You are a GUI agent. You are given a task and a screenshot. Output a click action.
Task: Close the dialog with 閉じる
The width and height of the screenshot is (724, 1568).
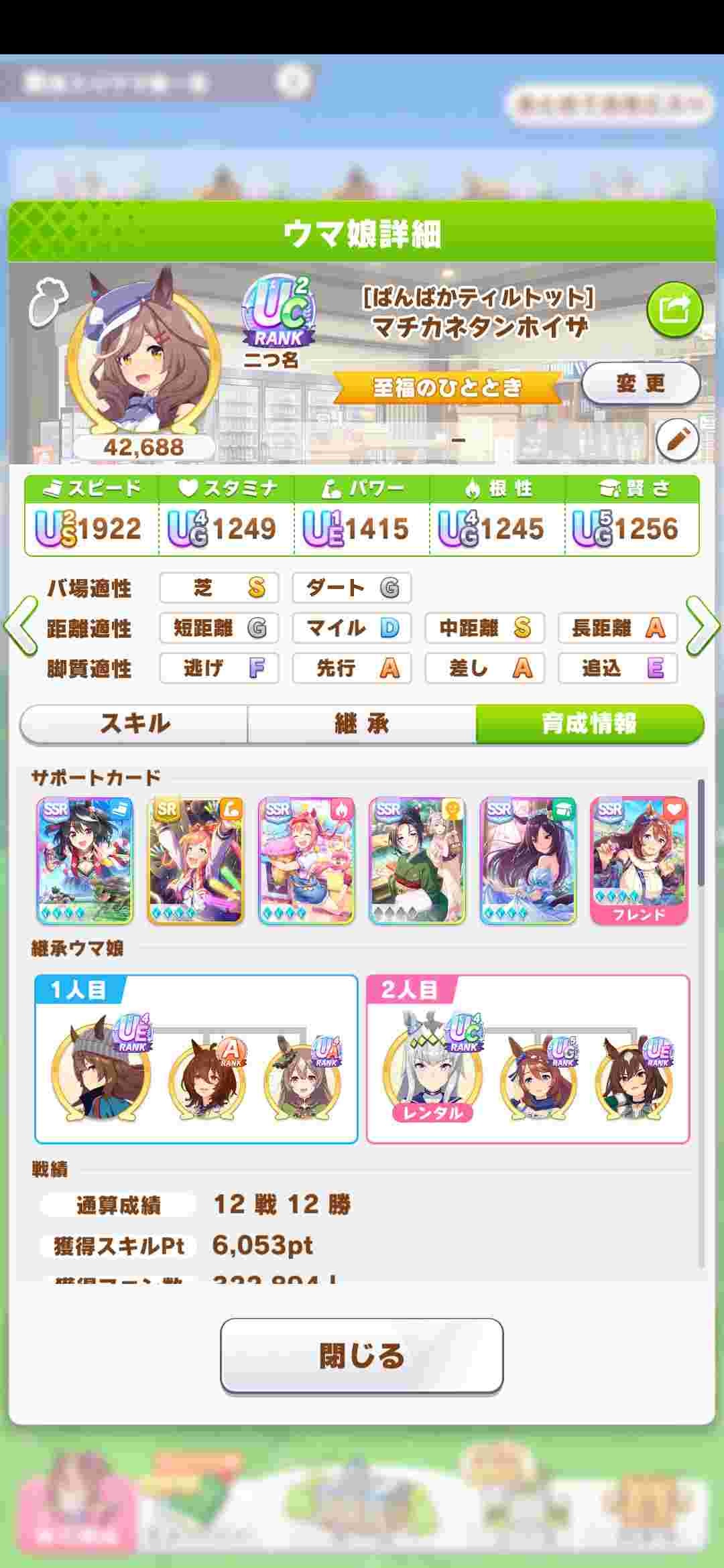(362, 1356)
